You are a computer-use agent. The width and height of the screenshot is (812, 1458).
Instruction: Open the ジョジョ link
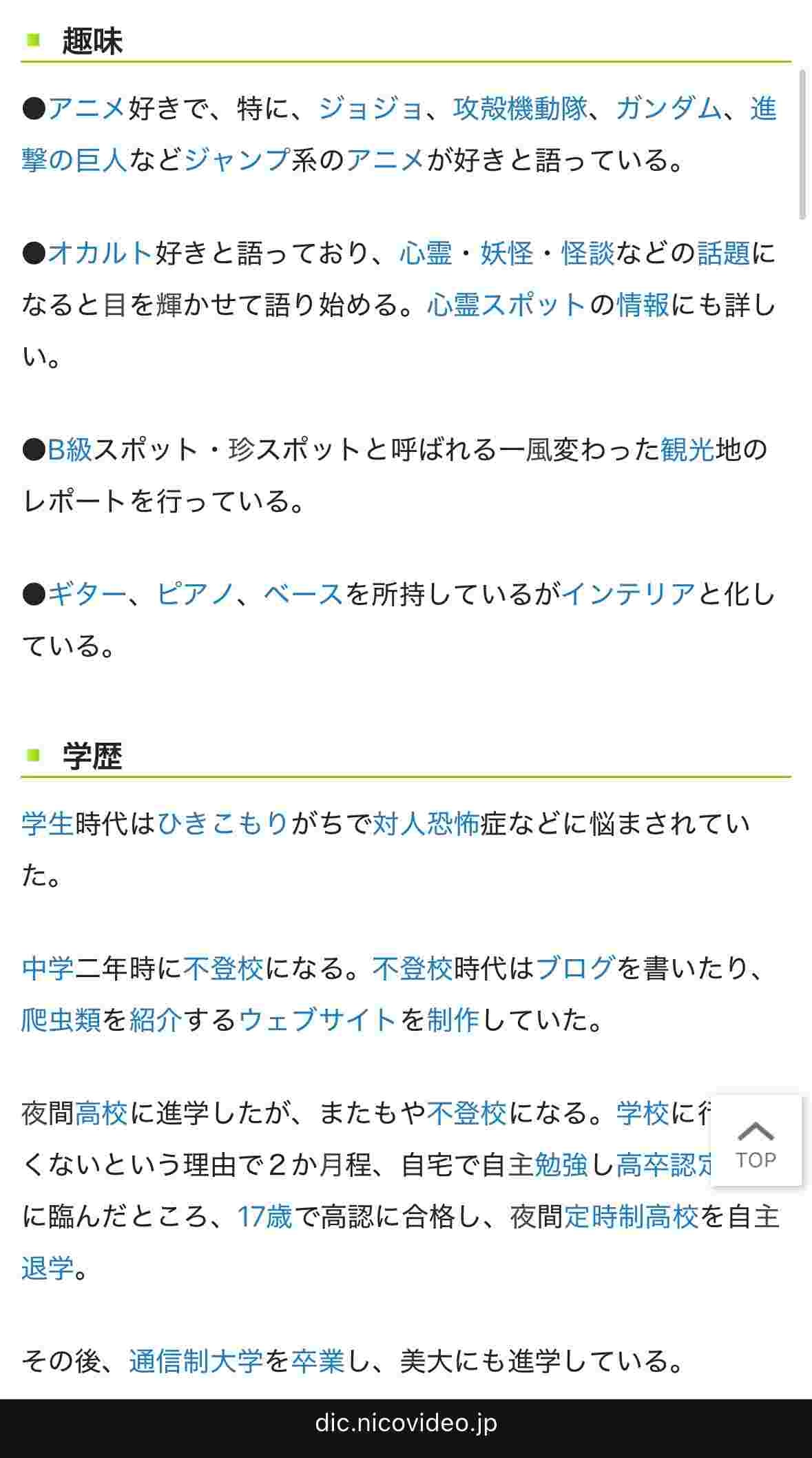[x=371, y=108]
